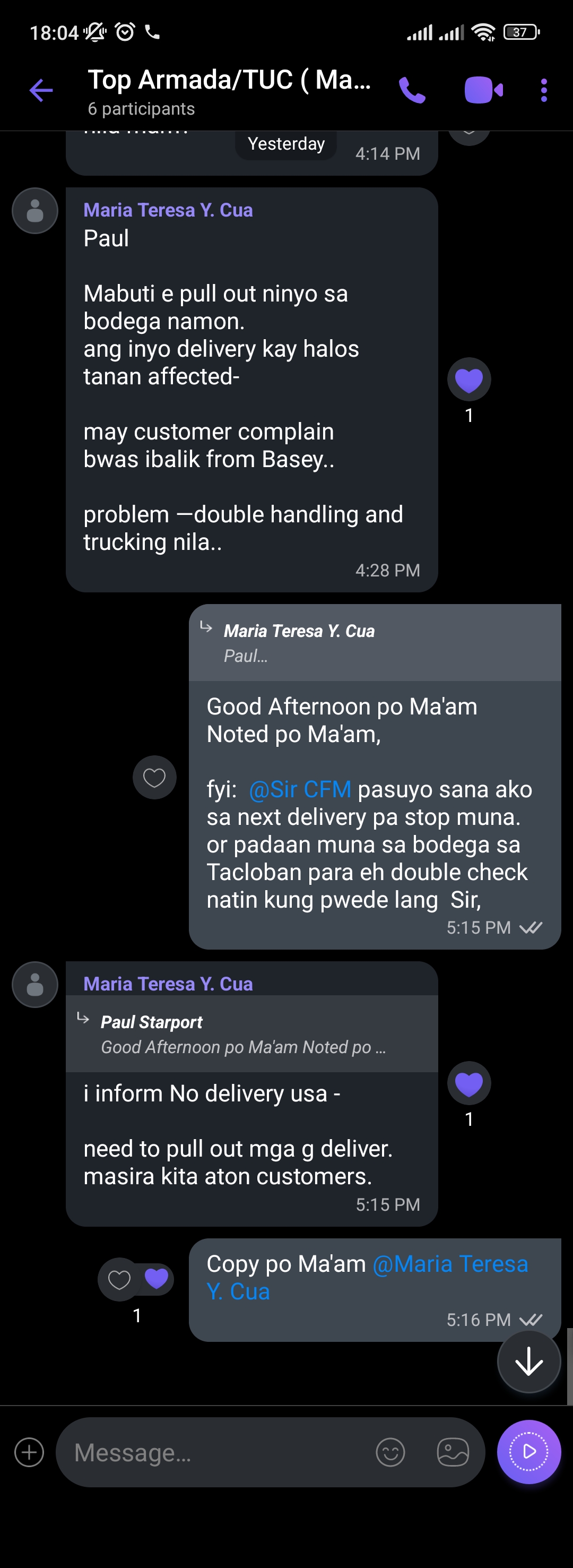The height and width of the screenshot is (1568, 573).
Task: Open the emoji and sticker picker
Action: pyautogui.click(x=390, y=1452)
